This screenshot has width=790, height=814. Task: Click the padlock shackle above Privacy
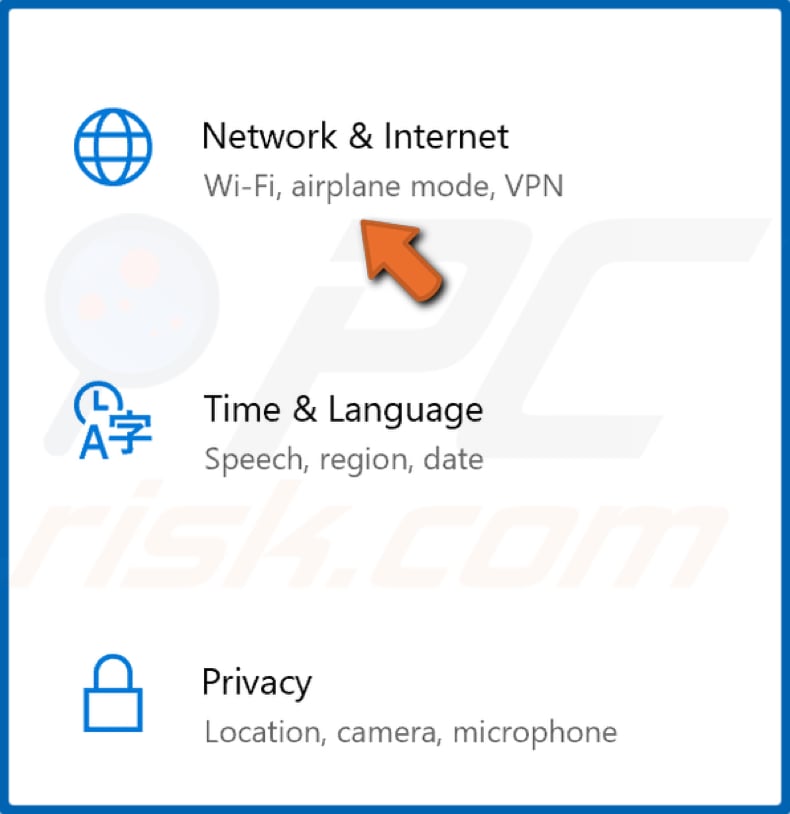tap(112, 668)
